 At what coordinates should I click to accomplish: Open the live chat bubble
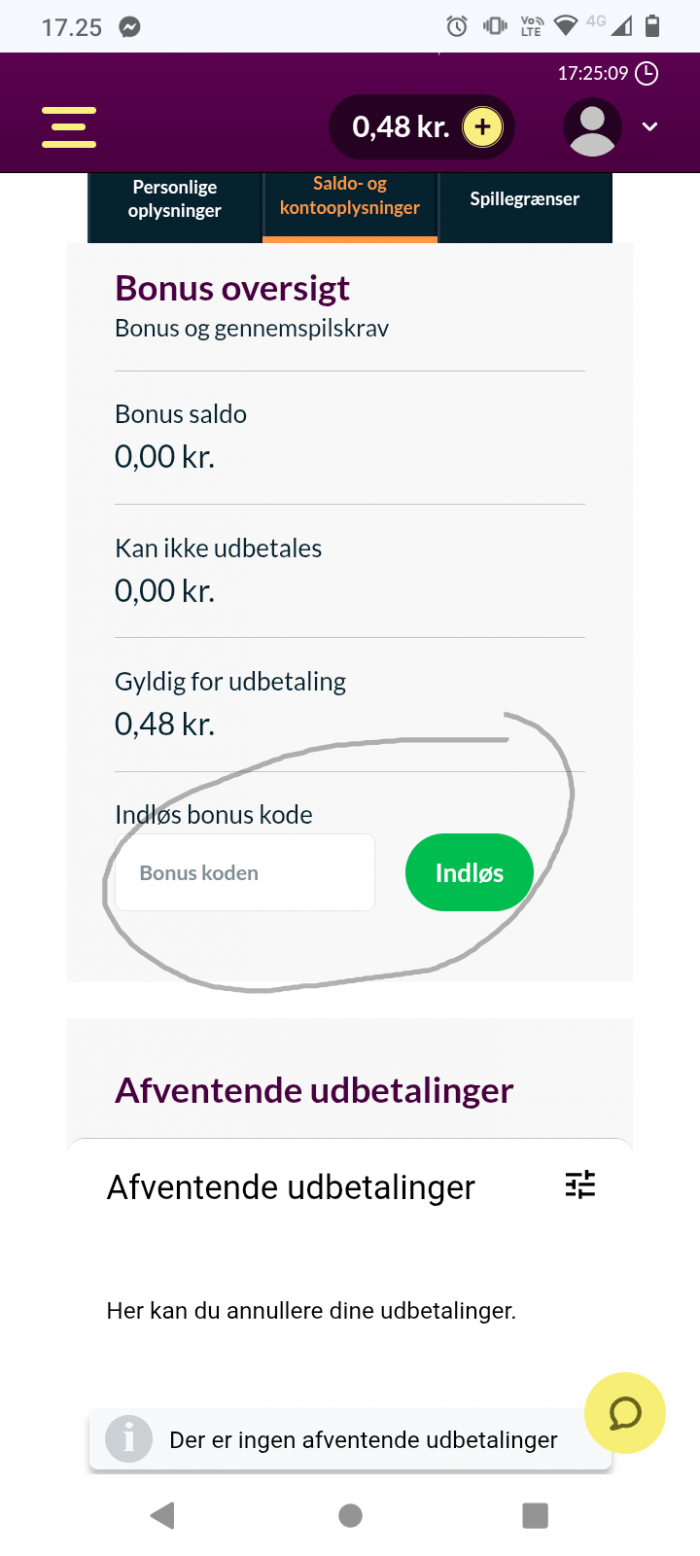(x=625, y=1413)
